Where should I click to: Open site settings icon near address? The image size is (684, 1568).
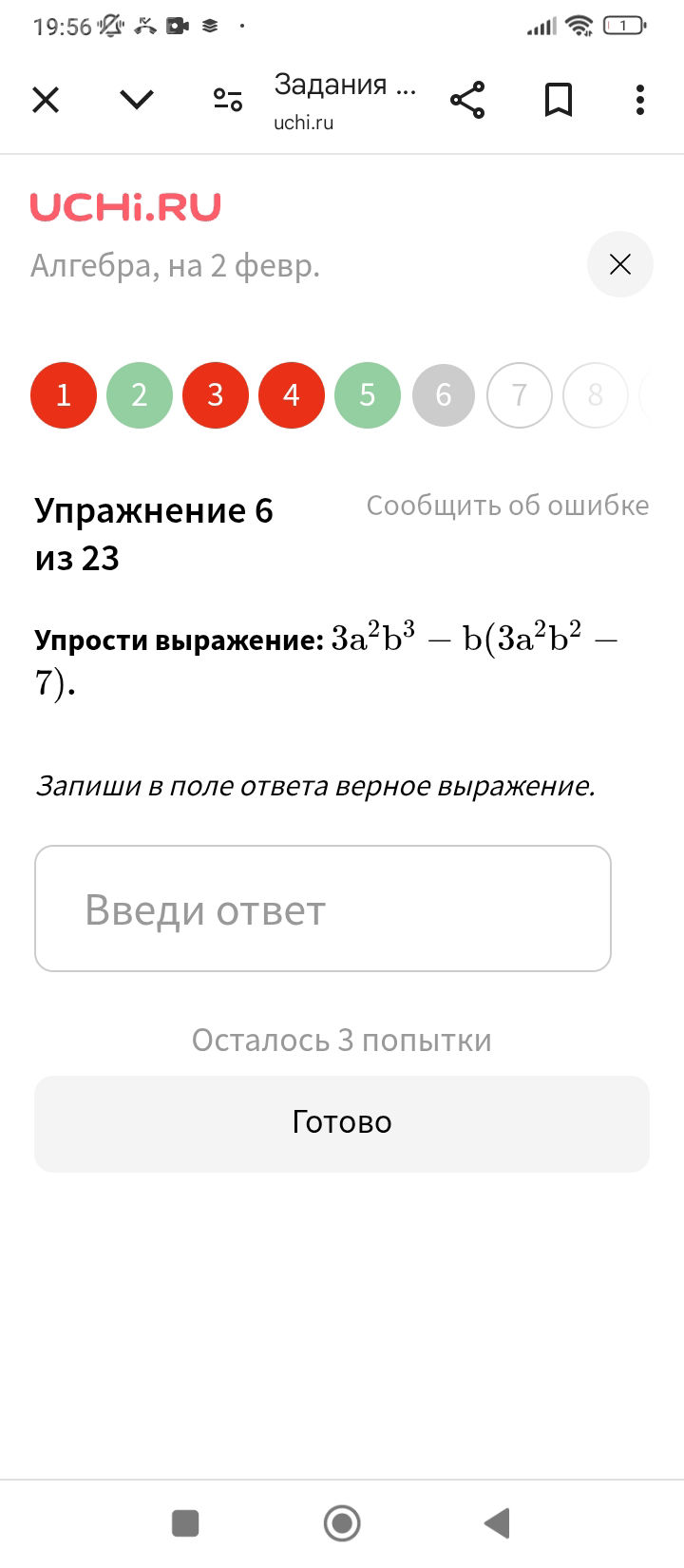coord(228,100)
